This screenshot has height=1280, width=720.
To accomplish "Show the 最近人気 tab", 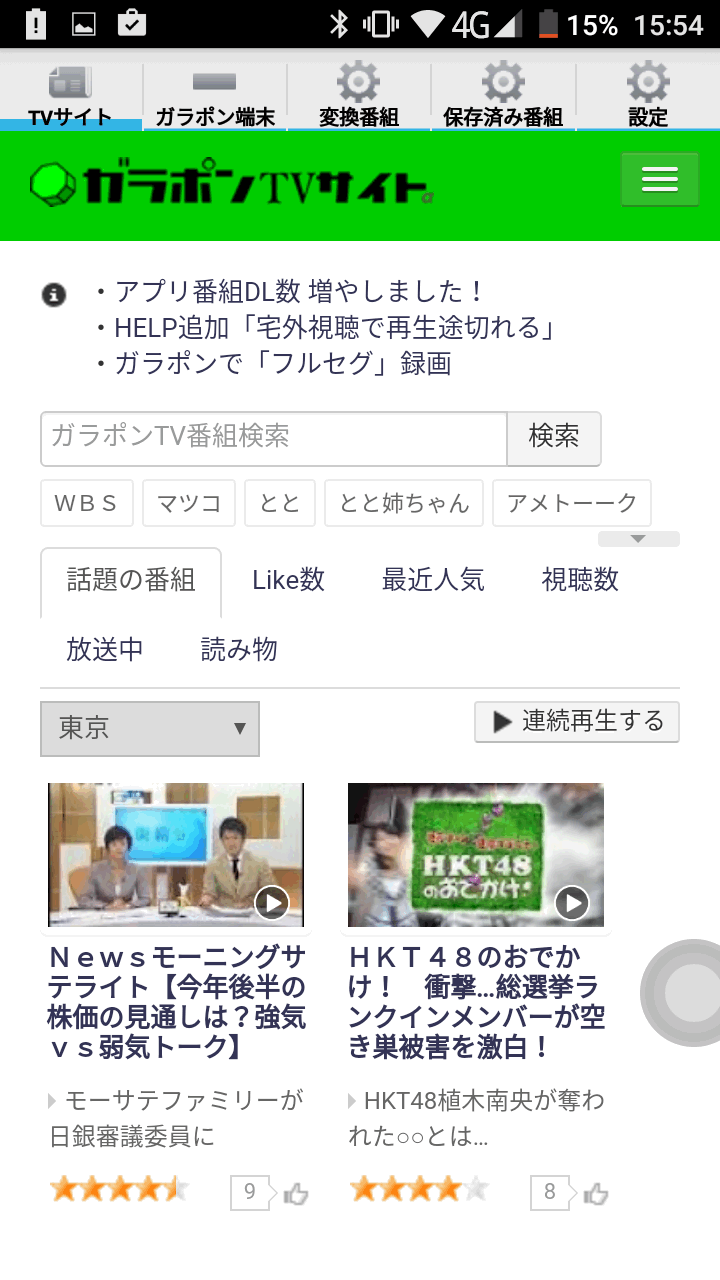I will (x=433, y=580).
